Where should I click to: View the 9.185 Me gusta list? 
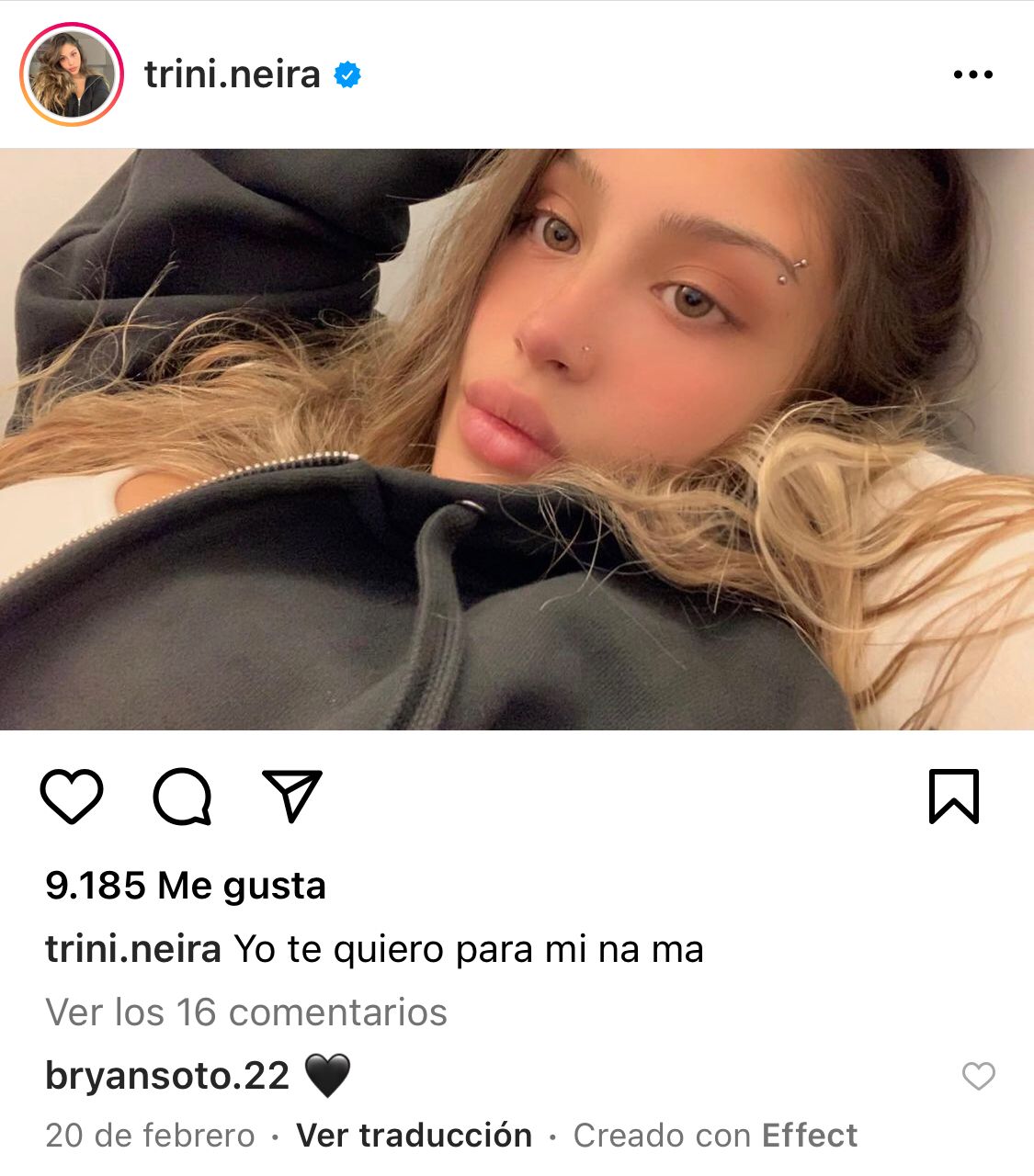186,886
